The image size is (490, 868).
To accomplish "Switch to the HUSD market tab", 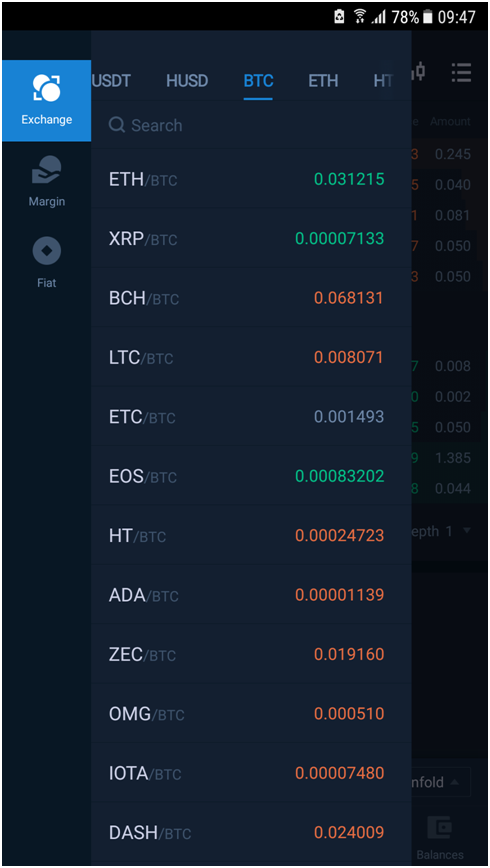I will pos(187,81).
